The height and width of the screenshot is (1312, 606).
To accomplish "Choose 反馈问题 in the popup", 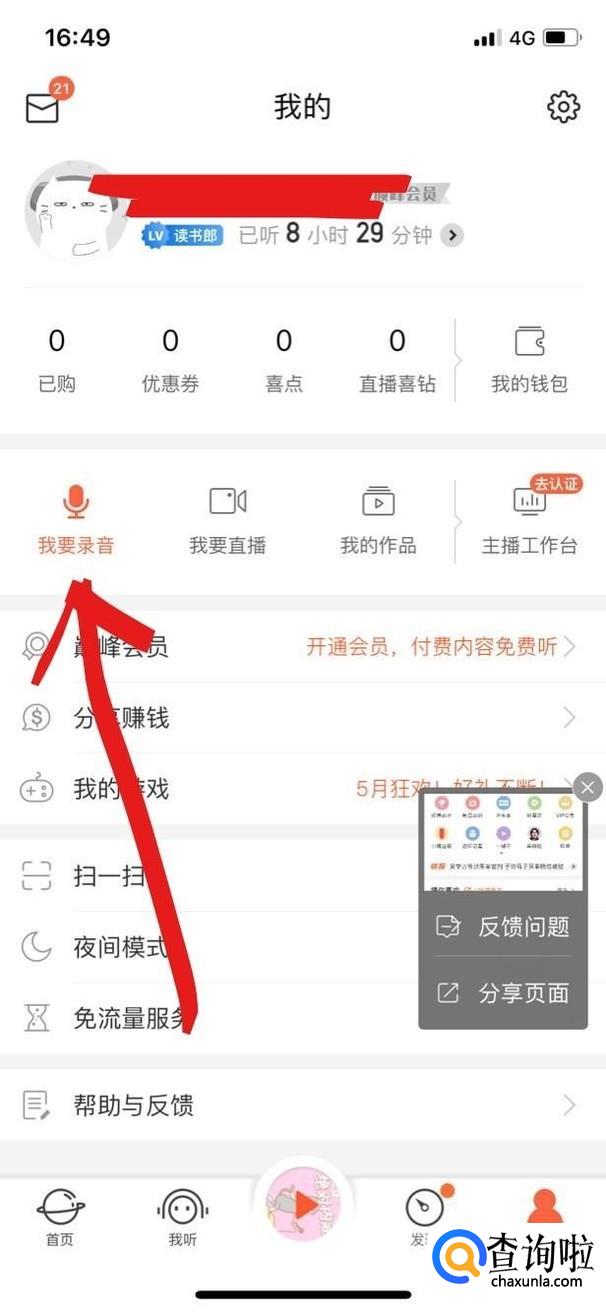I will (504, 927).
